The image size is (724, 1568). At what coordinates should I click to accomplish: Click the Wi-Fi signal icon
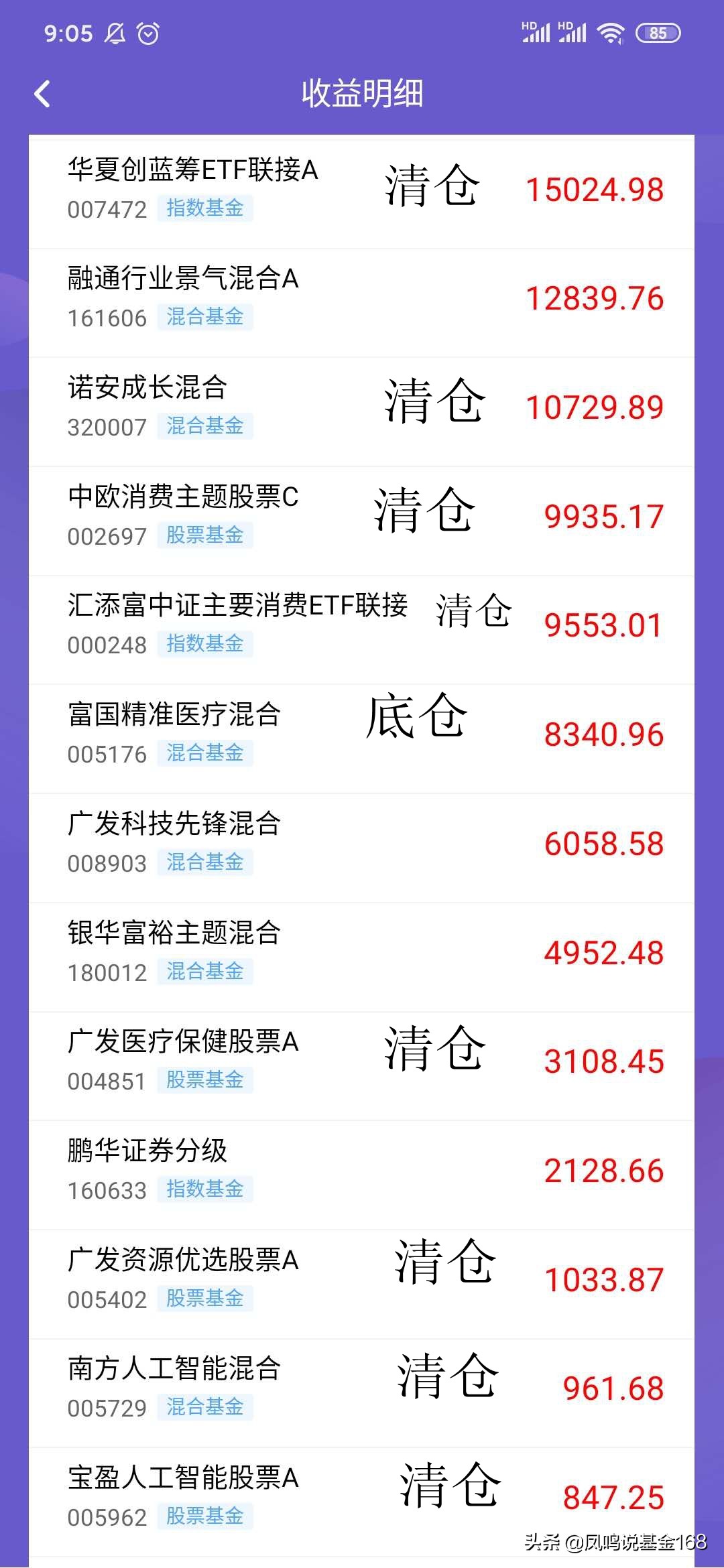click(611, 32)
